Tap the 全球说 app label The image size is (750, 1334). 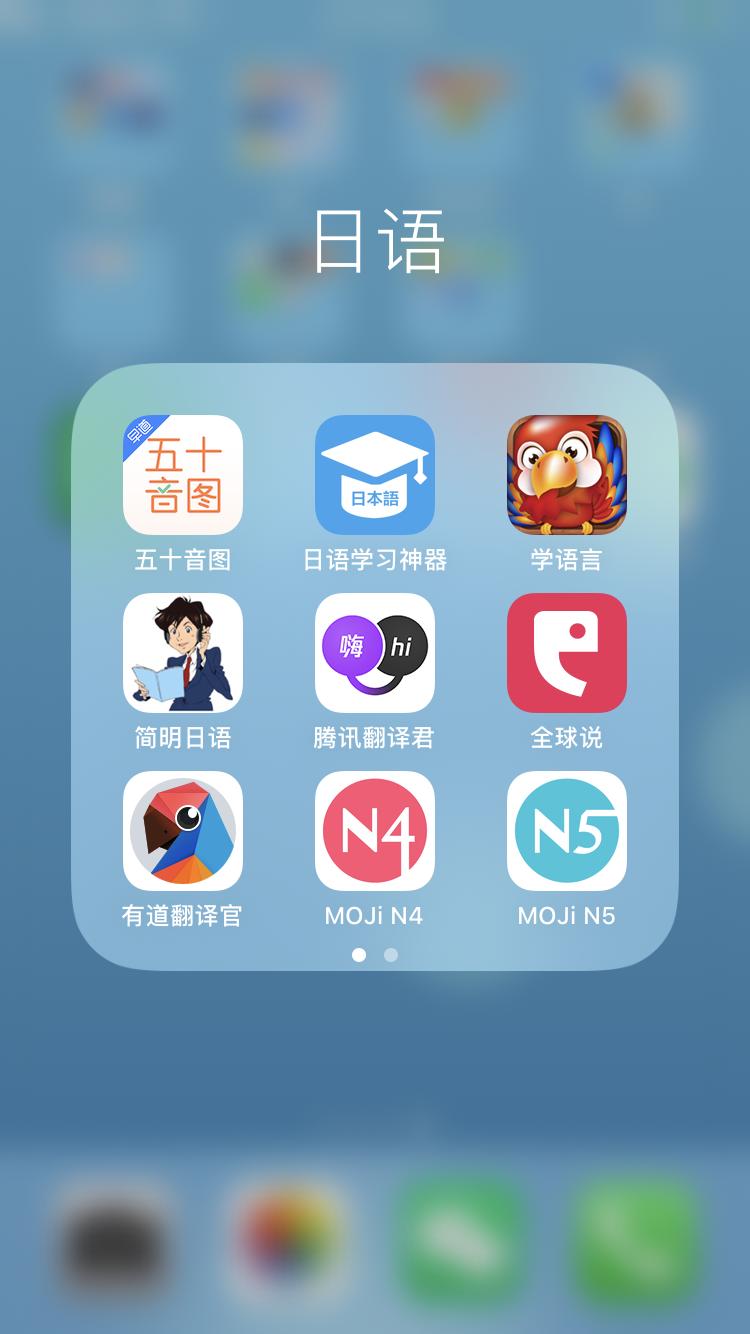pyautogui.click(x=567, y=737)
